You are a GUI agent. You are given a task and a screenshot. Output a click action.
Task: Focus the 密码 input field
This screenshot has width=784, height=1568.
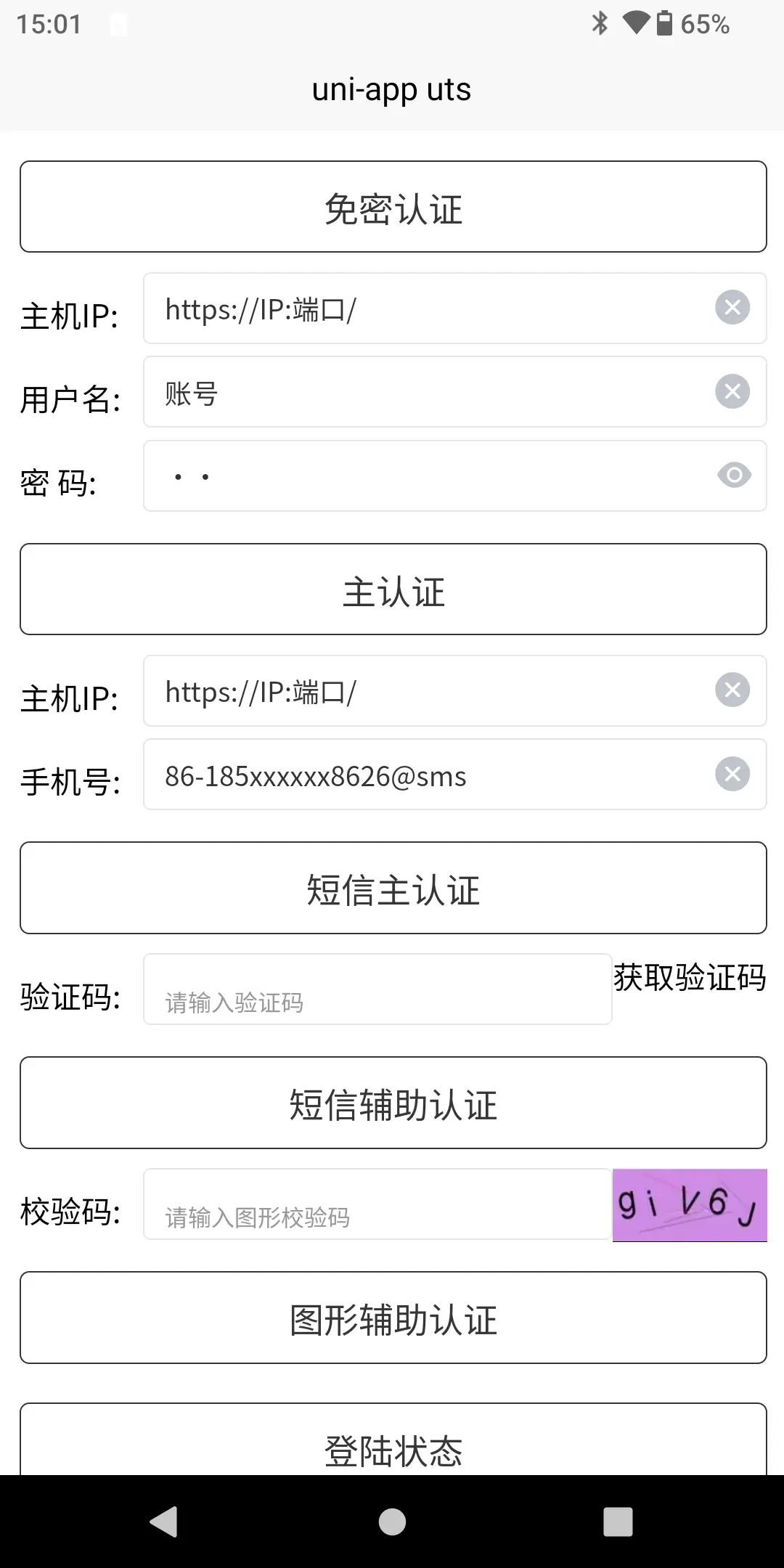[428, 476]
